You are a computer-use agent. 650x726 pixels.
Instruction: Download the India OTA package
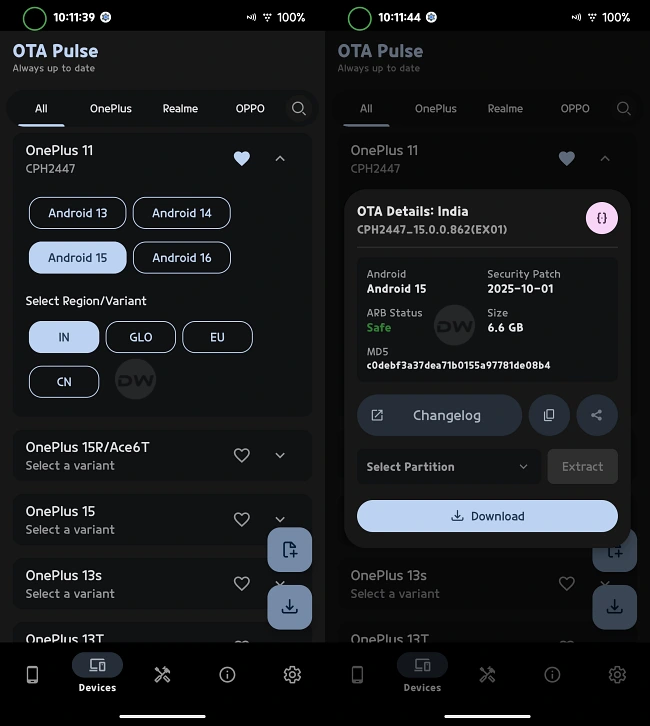coord(487,516)
